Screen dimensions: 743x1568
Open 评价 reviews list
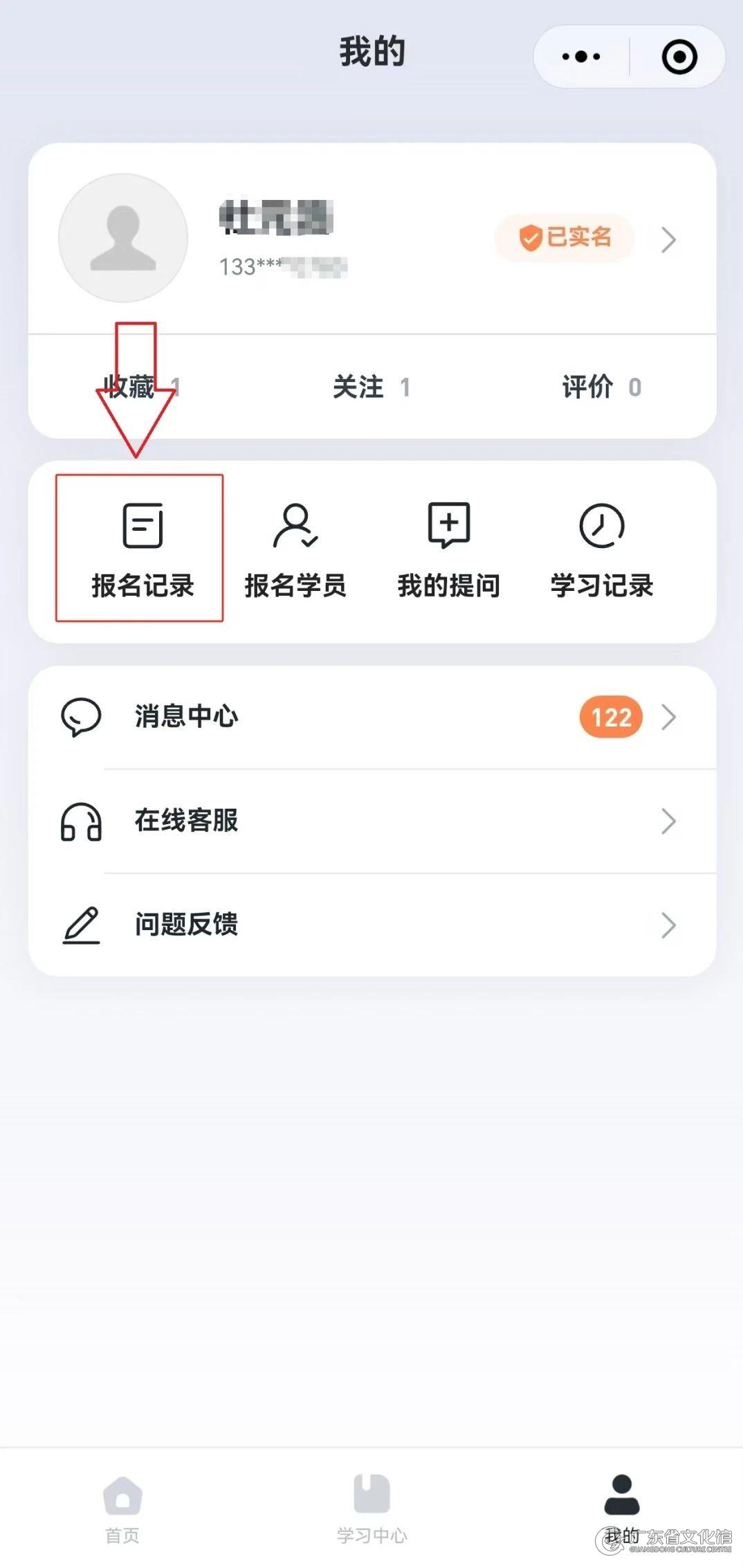[x=602, y=387]
